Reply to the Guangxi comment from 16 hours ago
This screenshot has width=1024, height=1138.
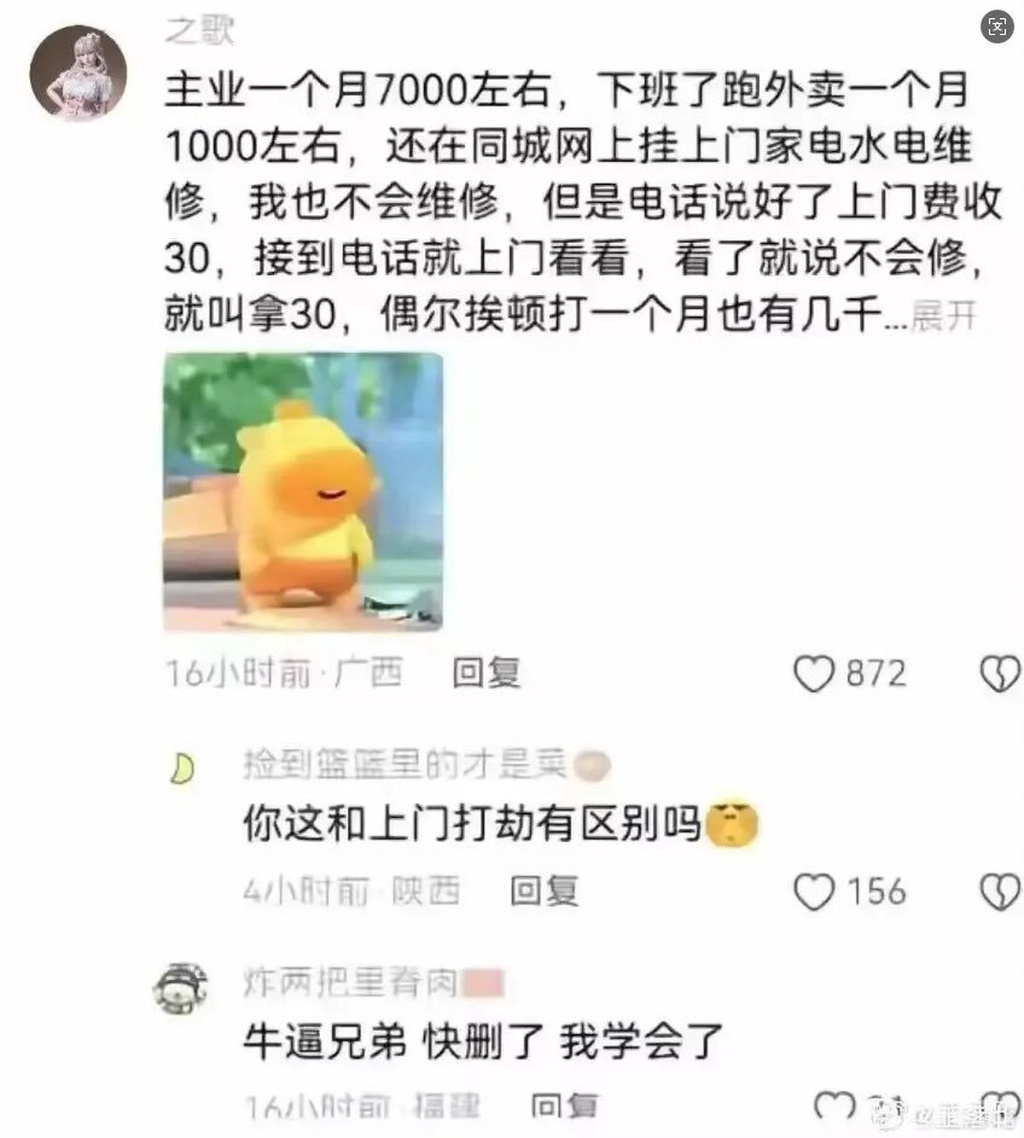coord(486,674)
